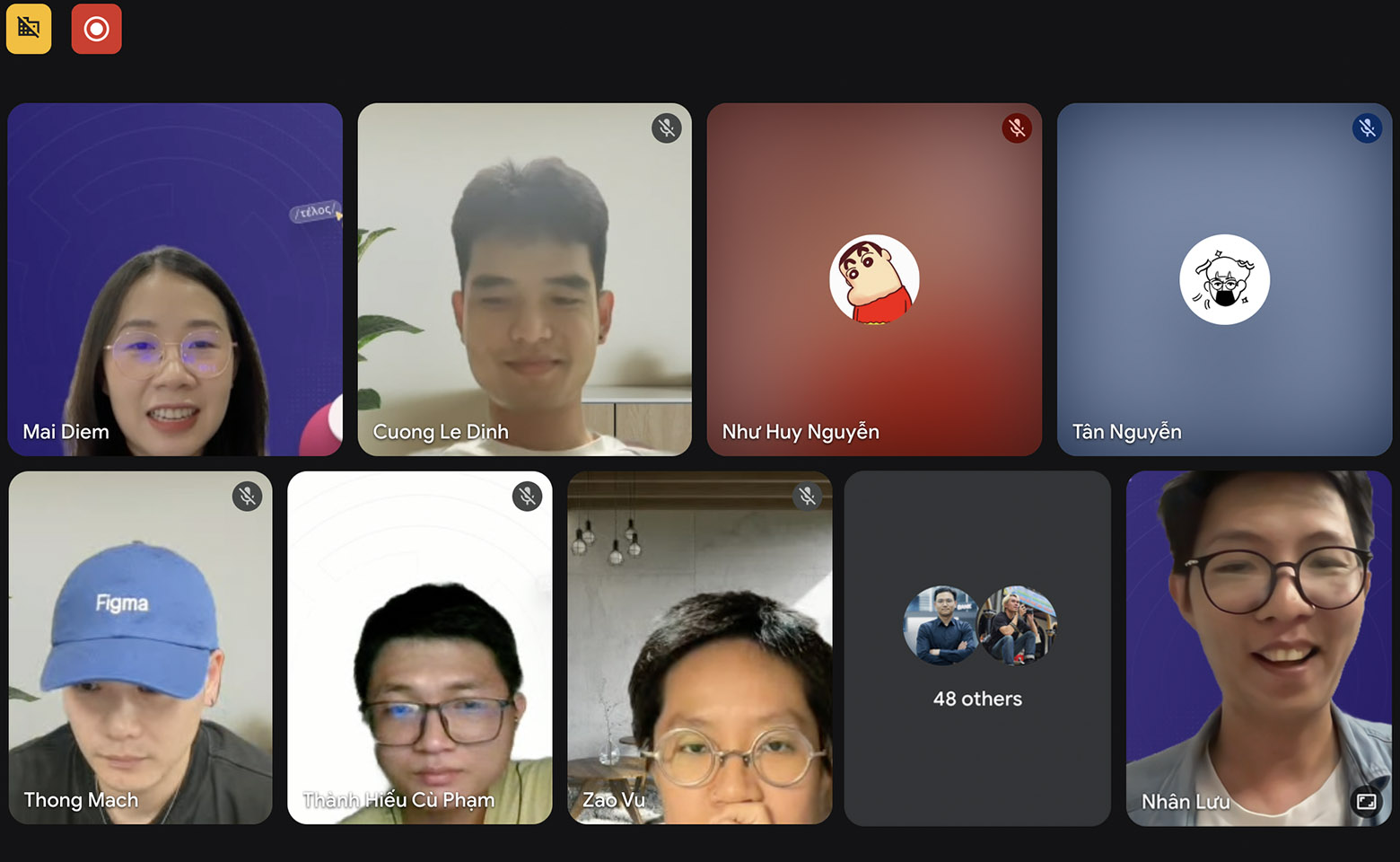This screenshot has width=1400, height=862.
Task: Open Zao Vu's video tile
Action: 699,646
